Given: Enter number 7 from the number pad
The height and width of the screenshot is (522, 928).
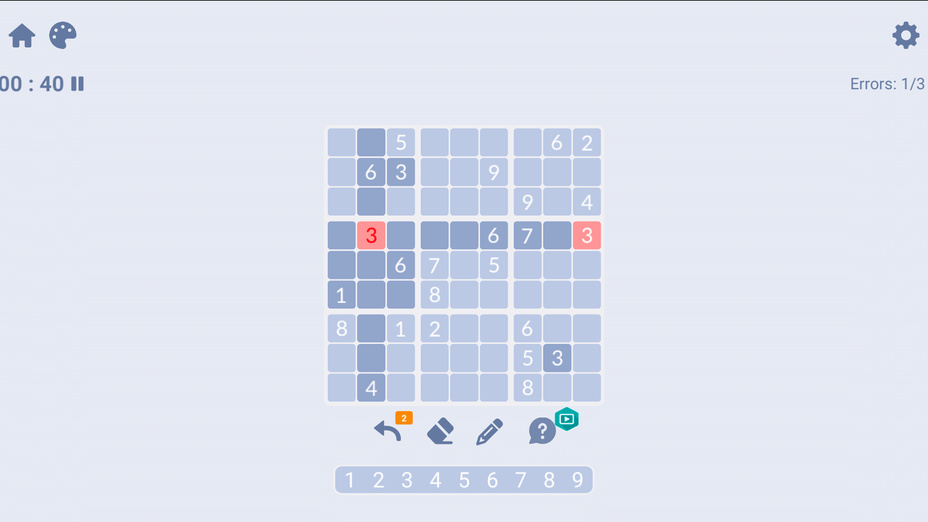Looking at the screenshot, I should (x=521, y=480).
